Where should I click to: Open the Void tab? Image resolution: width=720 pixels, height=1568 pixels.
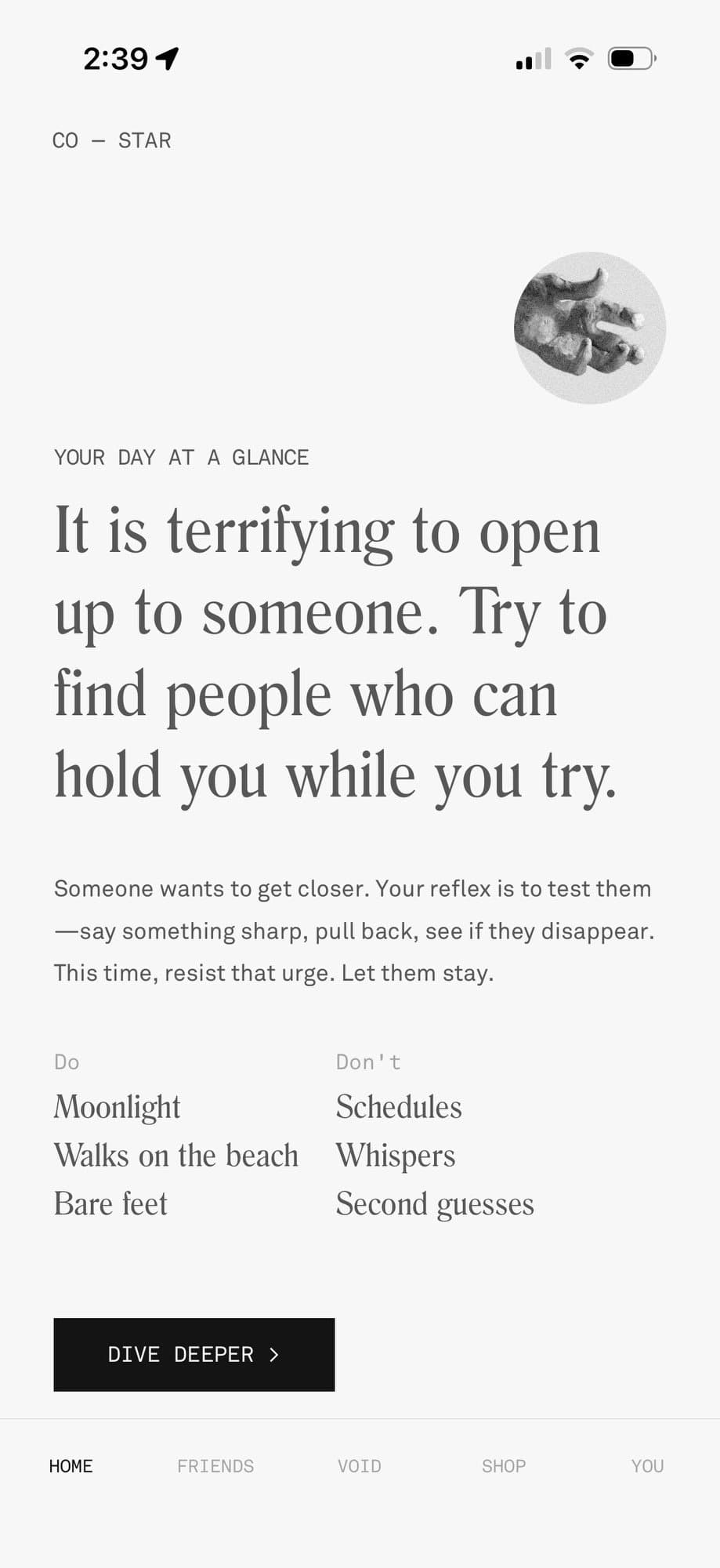(x=360, y=1466)
